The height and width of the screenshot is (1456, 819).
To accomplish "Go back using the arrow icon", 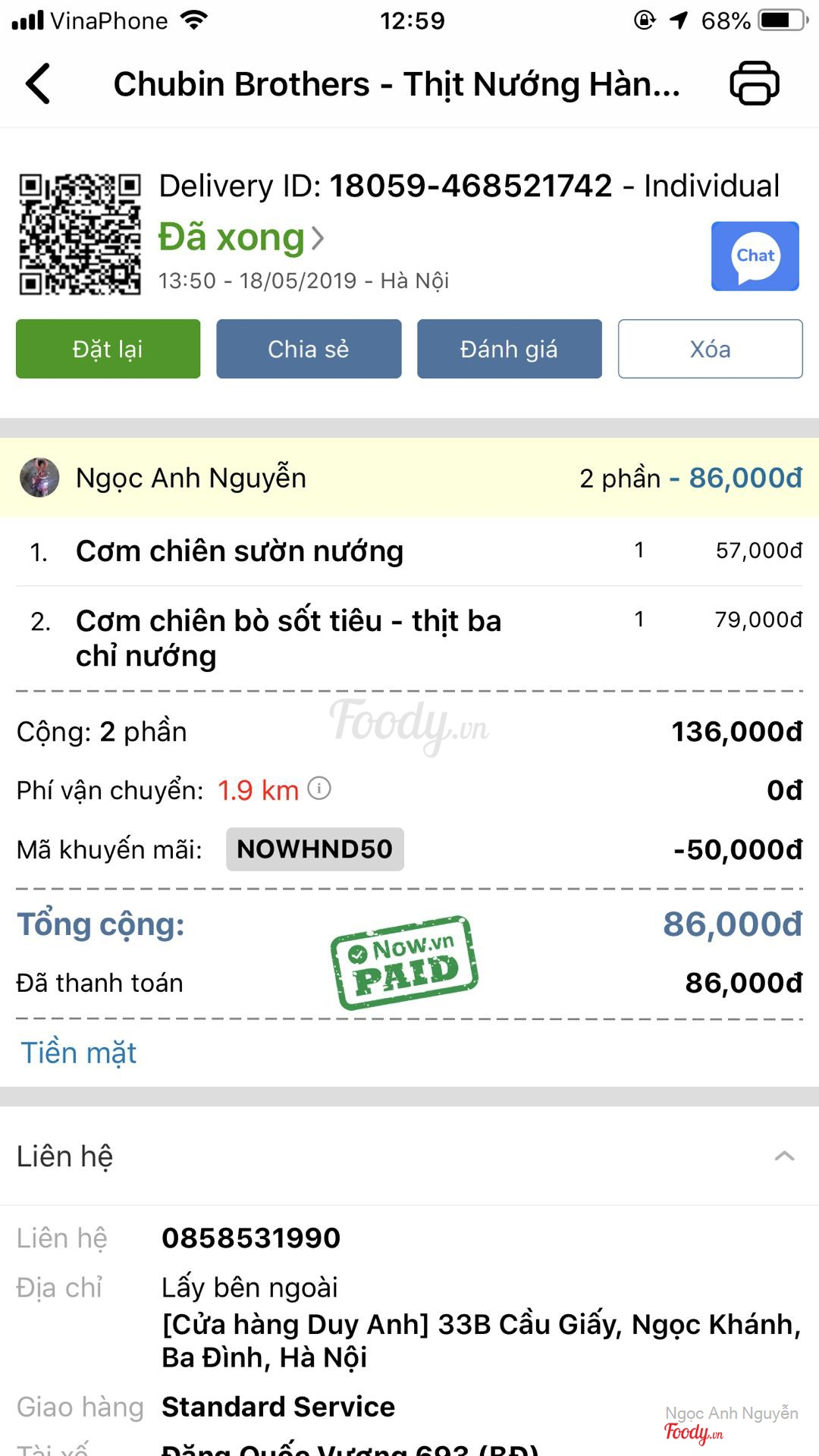I will click(39, 83).
